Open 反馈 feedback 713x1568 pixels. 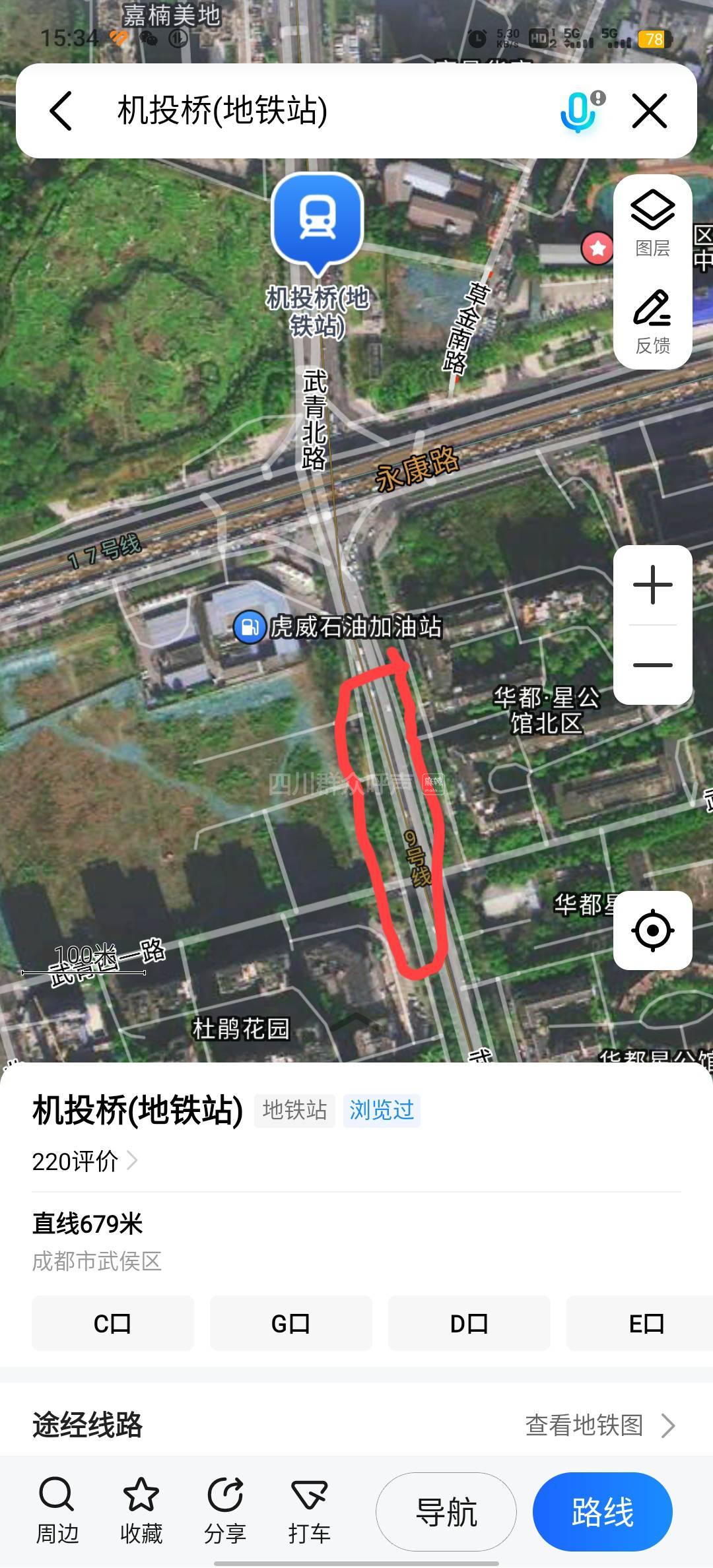click(652, 321)
